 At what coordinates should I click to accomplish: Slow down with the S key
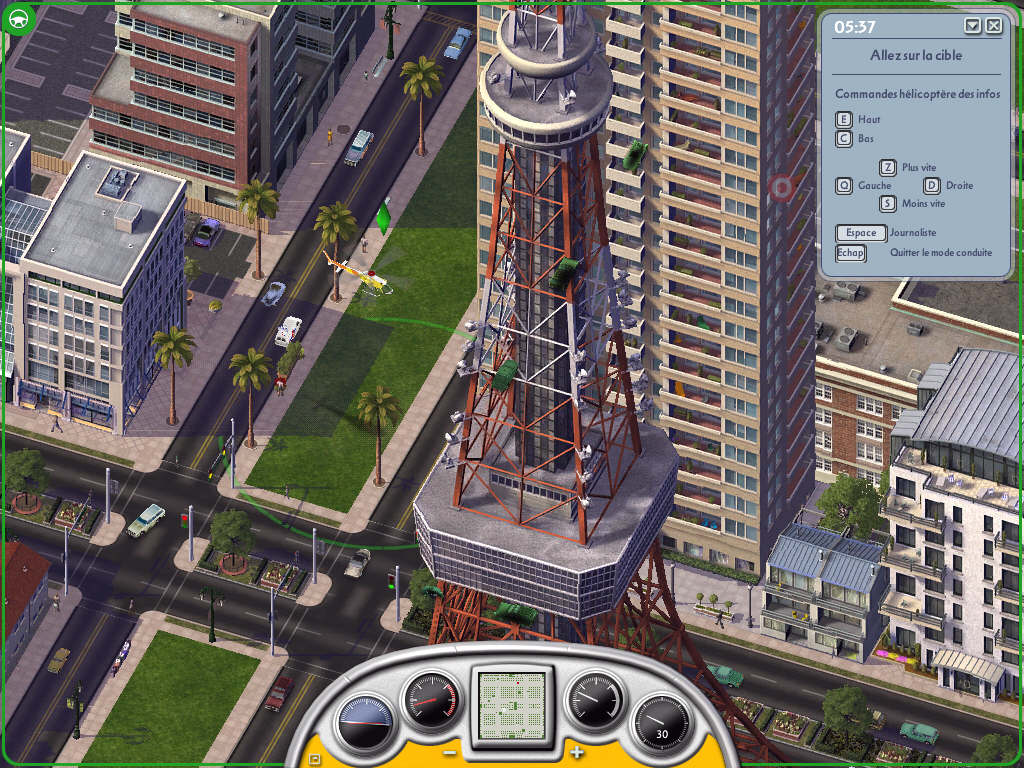(x=888, y=203)
